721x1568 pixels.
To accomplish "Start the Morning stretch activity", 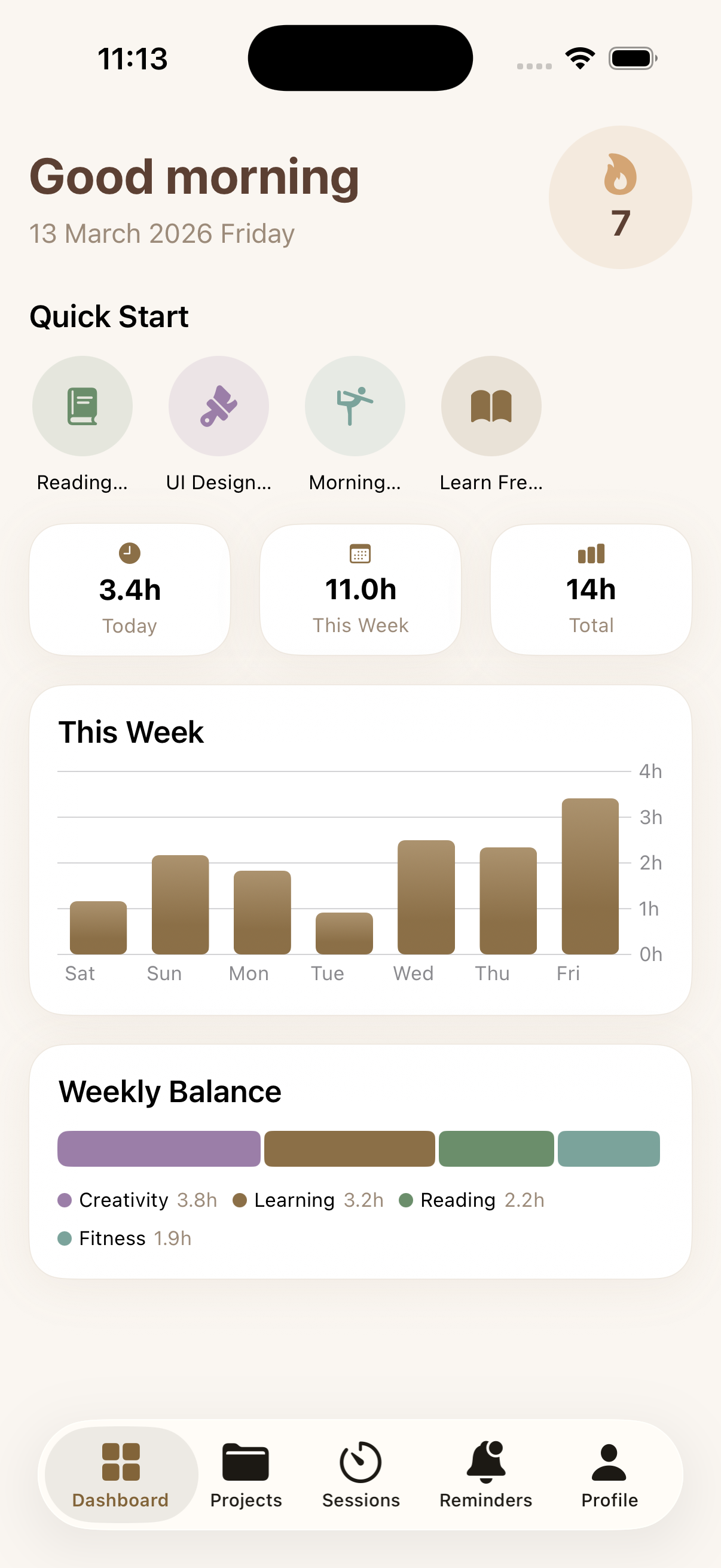I will click(355, 406).
